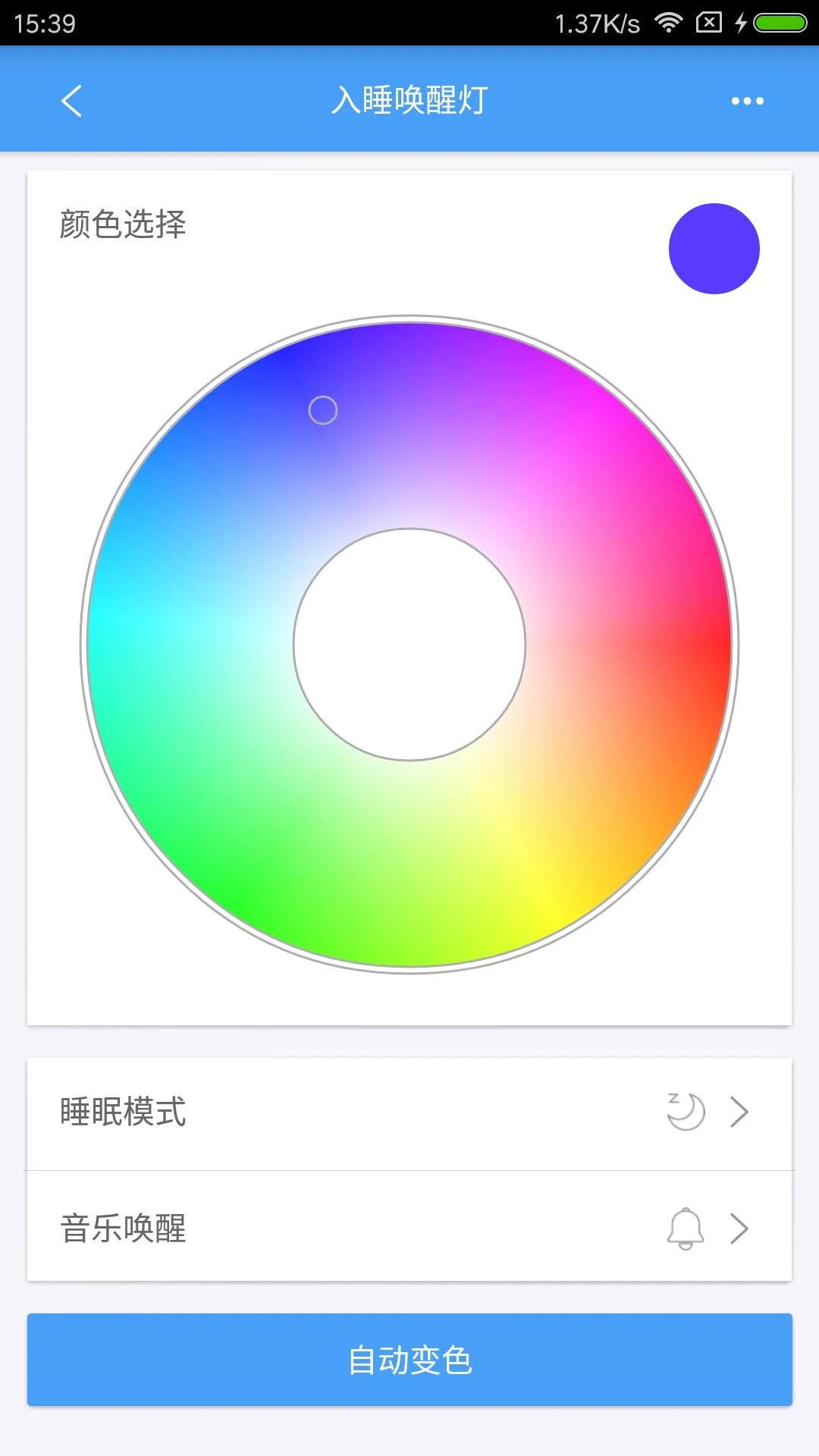Tap the 颜色选择 section label
The width and height of the screenshot is (819, 1456).
click(x=124, y=224)
